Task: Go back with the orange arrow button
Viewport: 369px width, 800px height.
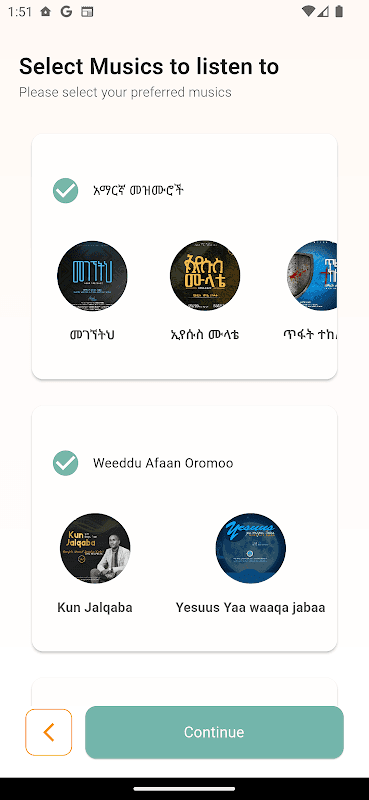Action: [48, 732]
